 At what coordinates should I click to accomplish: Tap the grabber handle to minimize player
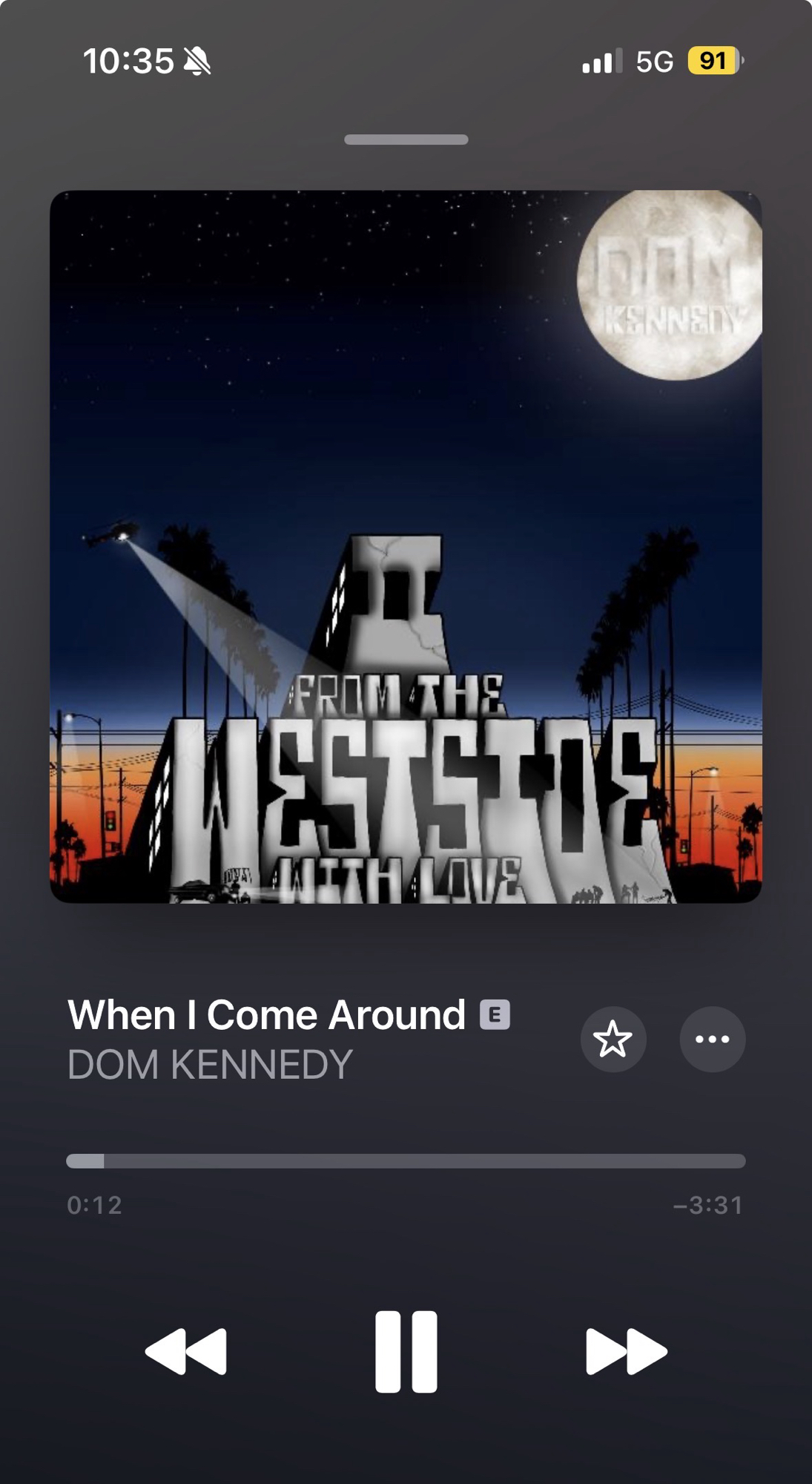click(406, 139)
